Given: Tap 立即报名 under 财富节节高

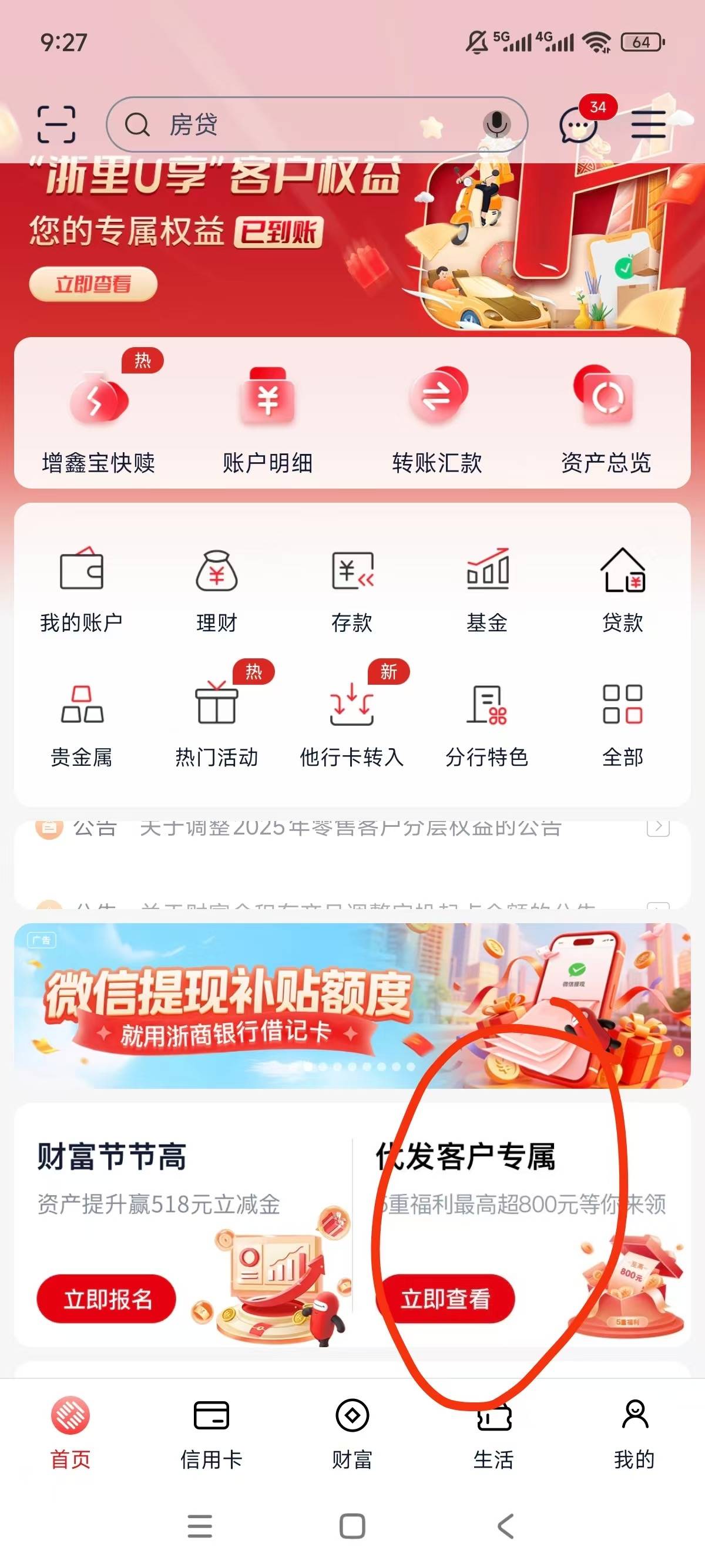Looking at the screenshot, I should point(106,1298).
